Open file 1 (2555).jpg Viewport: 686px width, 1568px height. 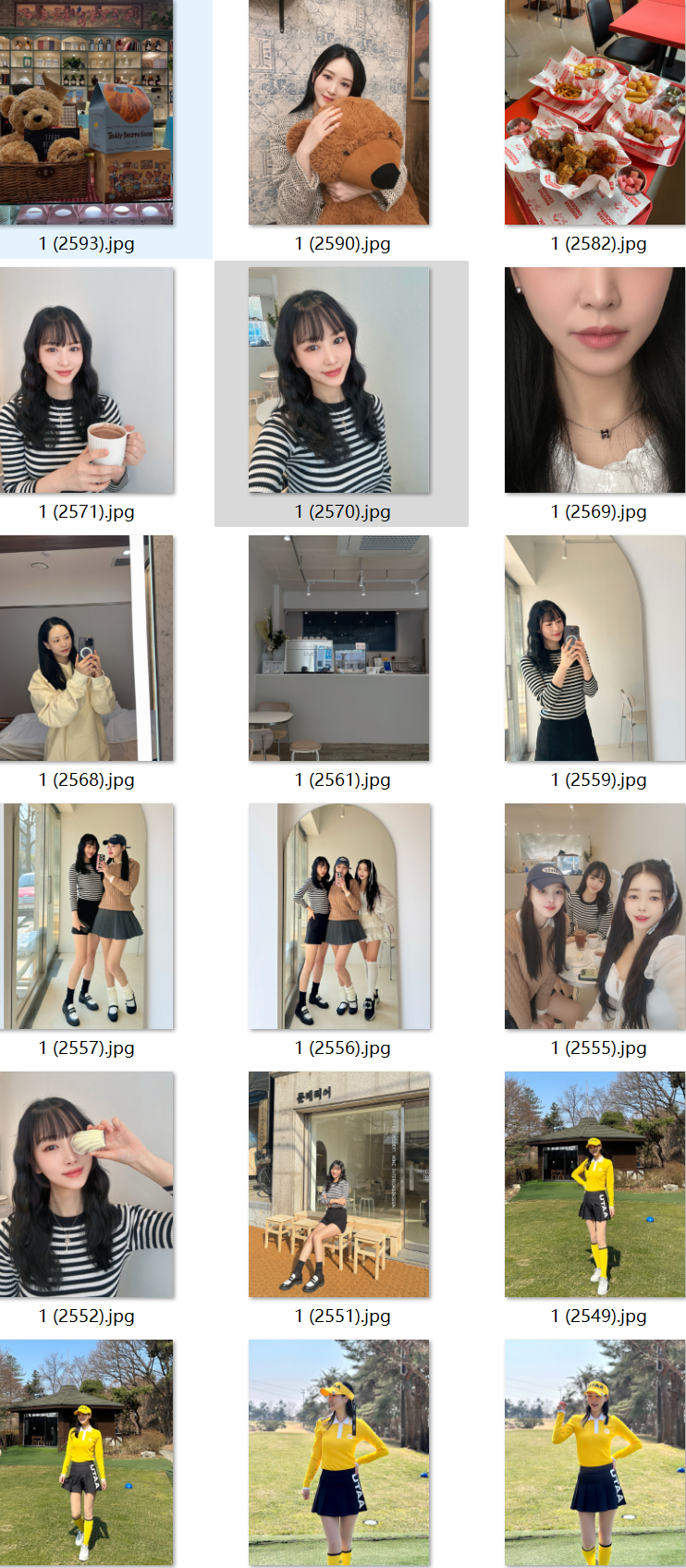point(594,916)
